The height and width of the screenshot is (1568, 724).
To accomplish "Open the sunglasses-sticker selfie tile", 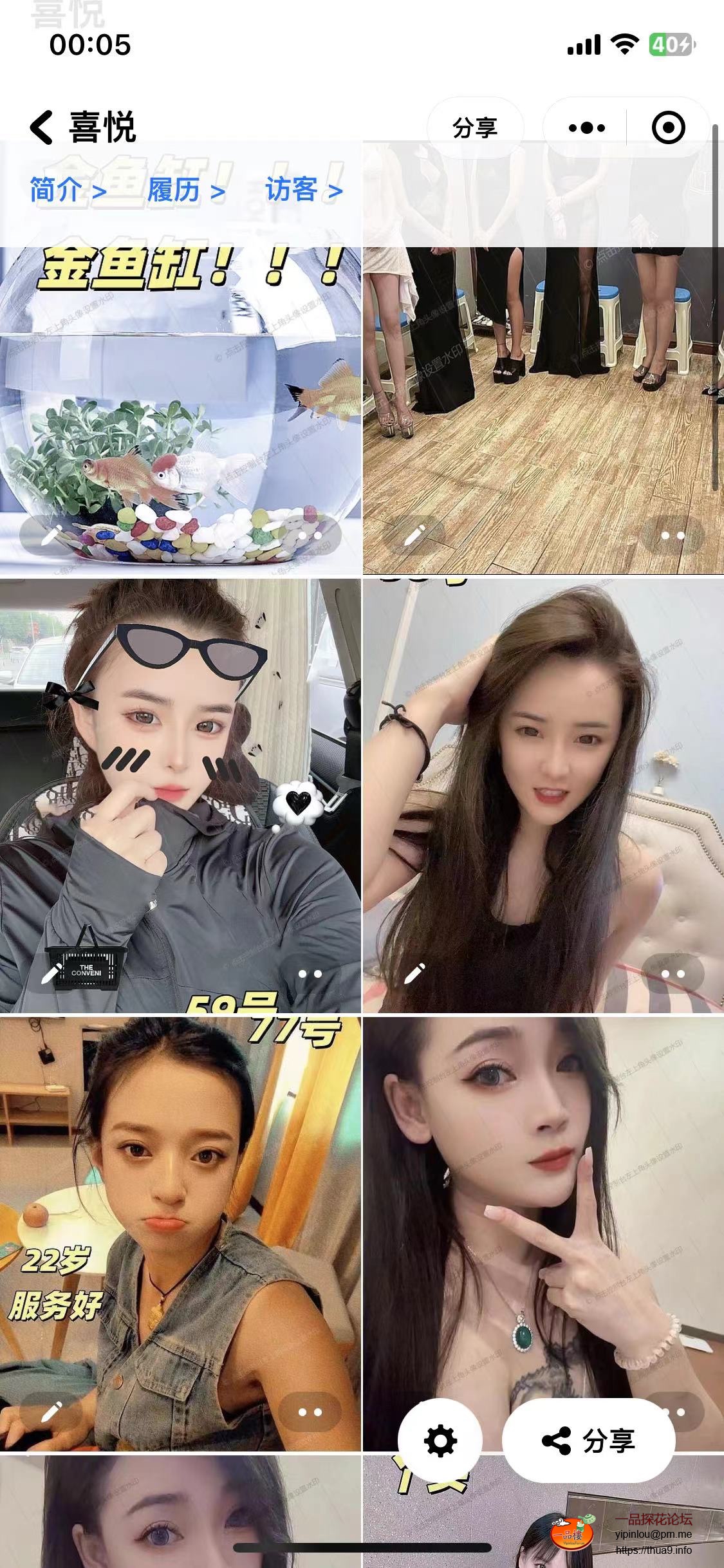I will 180,792.
